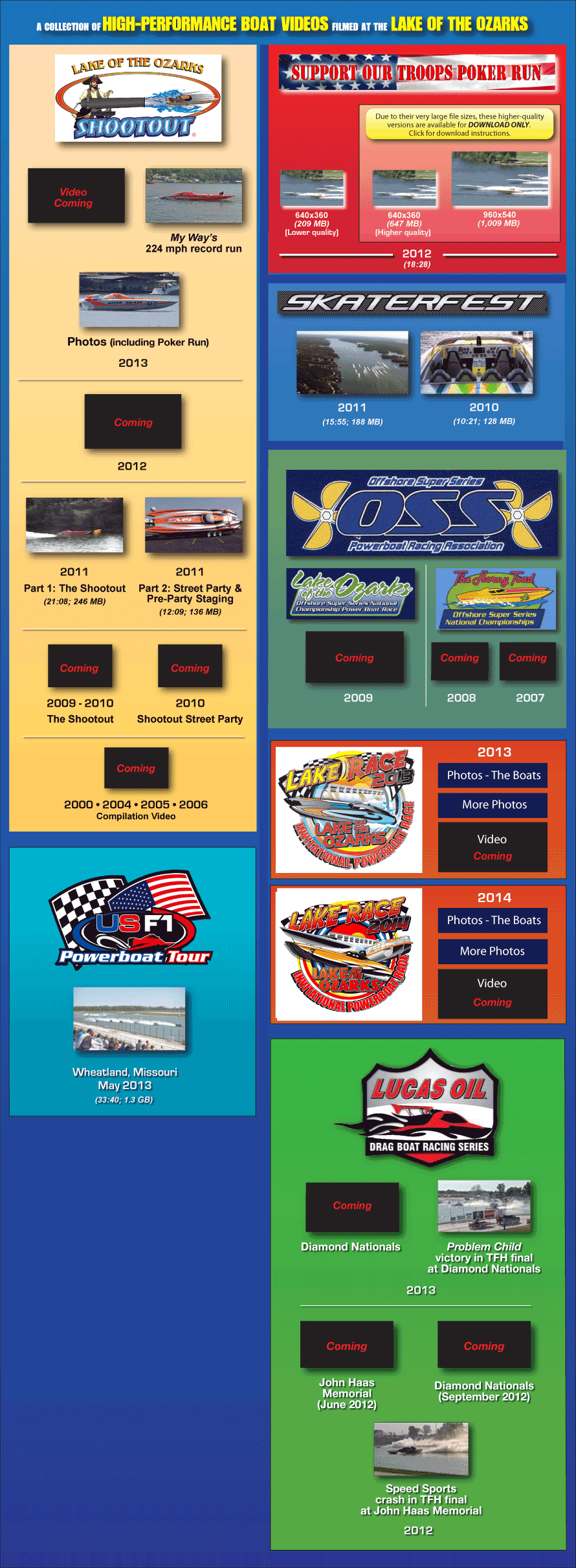Play the US F1 Powerboat Tour Wheatland video
576x1568 pixels.
tap(129, 1019)
